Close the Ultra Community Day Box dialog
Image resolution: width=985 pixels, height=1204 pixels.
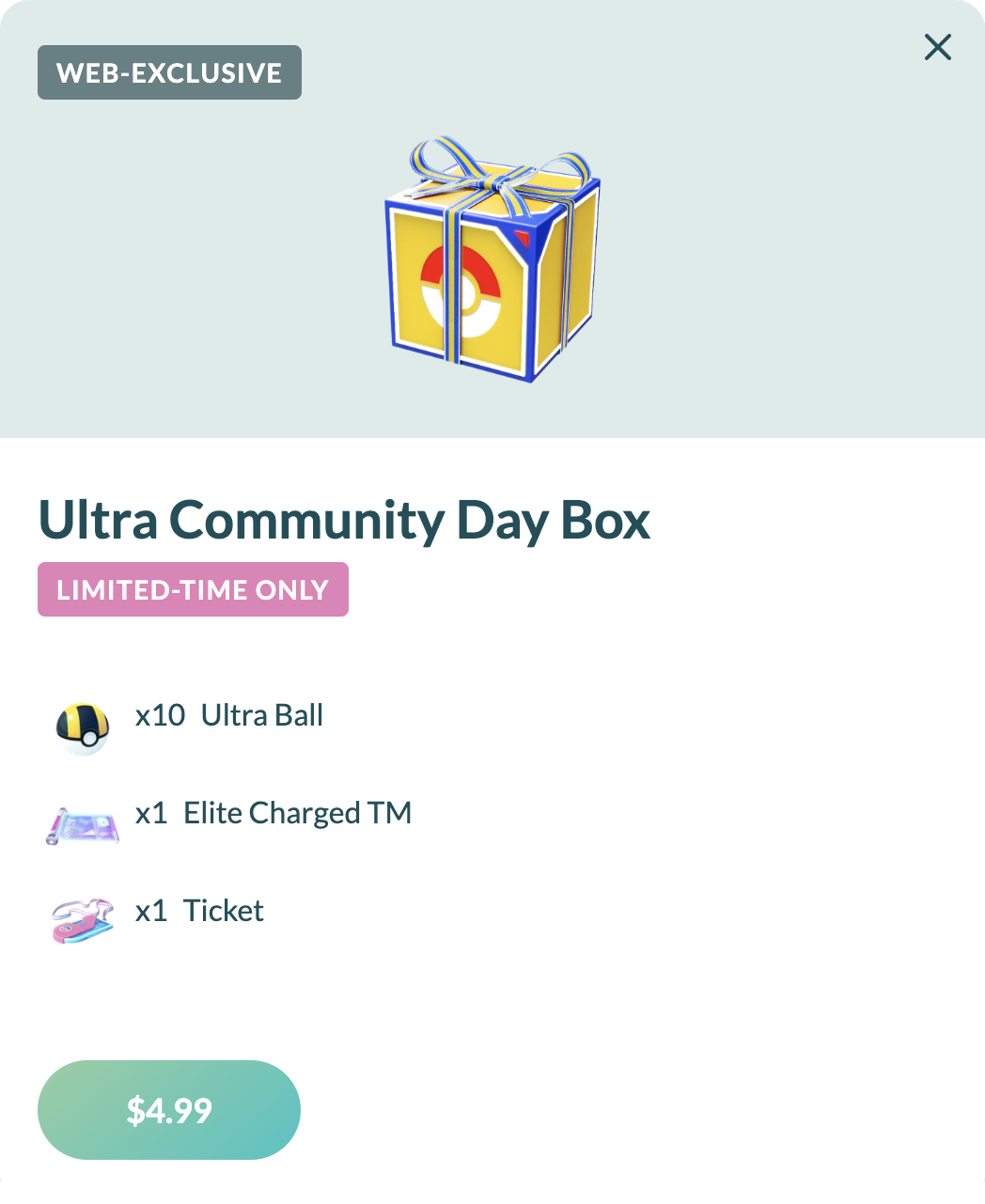tap(937, 47)
